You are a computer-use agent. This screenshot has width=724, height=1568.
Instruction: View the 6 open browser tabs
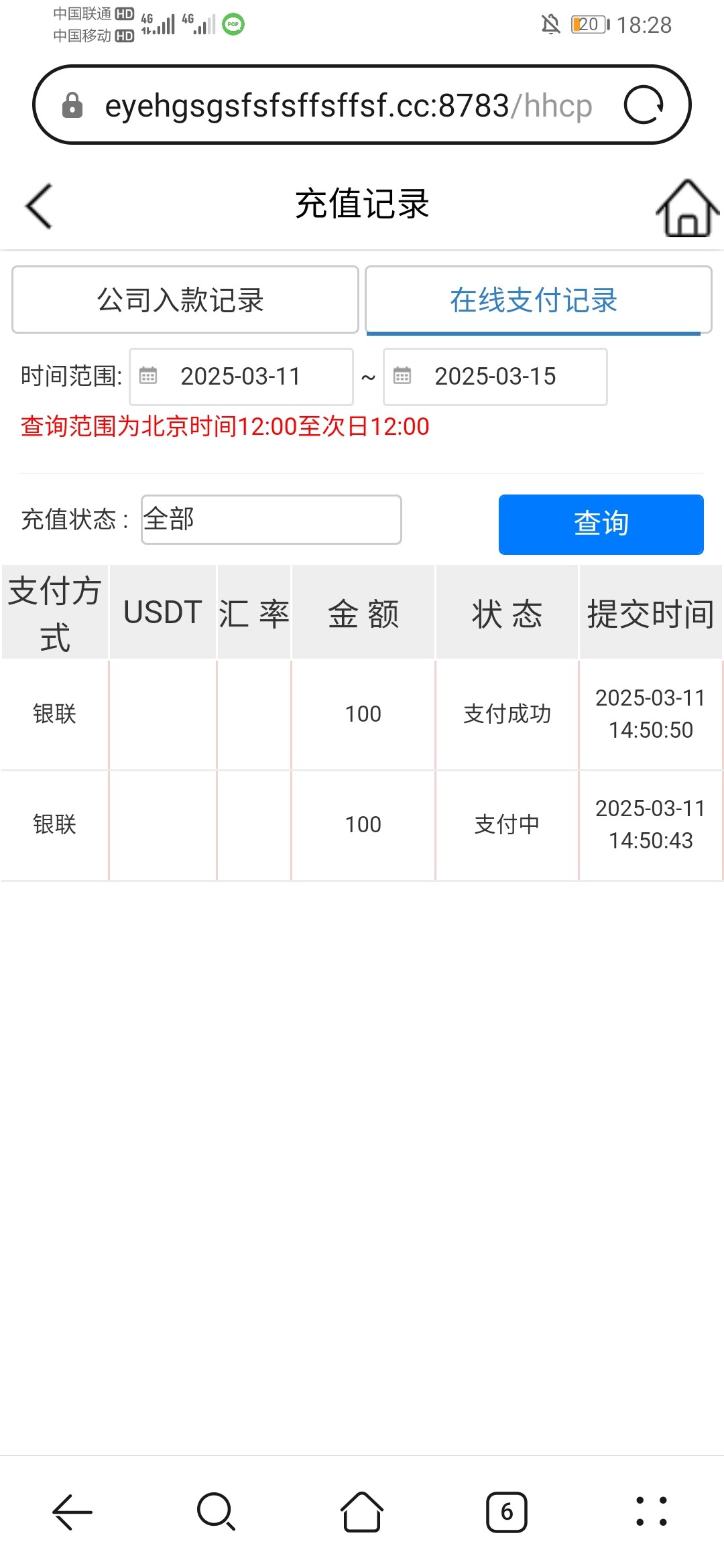coord(507,1512)
